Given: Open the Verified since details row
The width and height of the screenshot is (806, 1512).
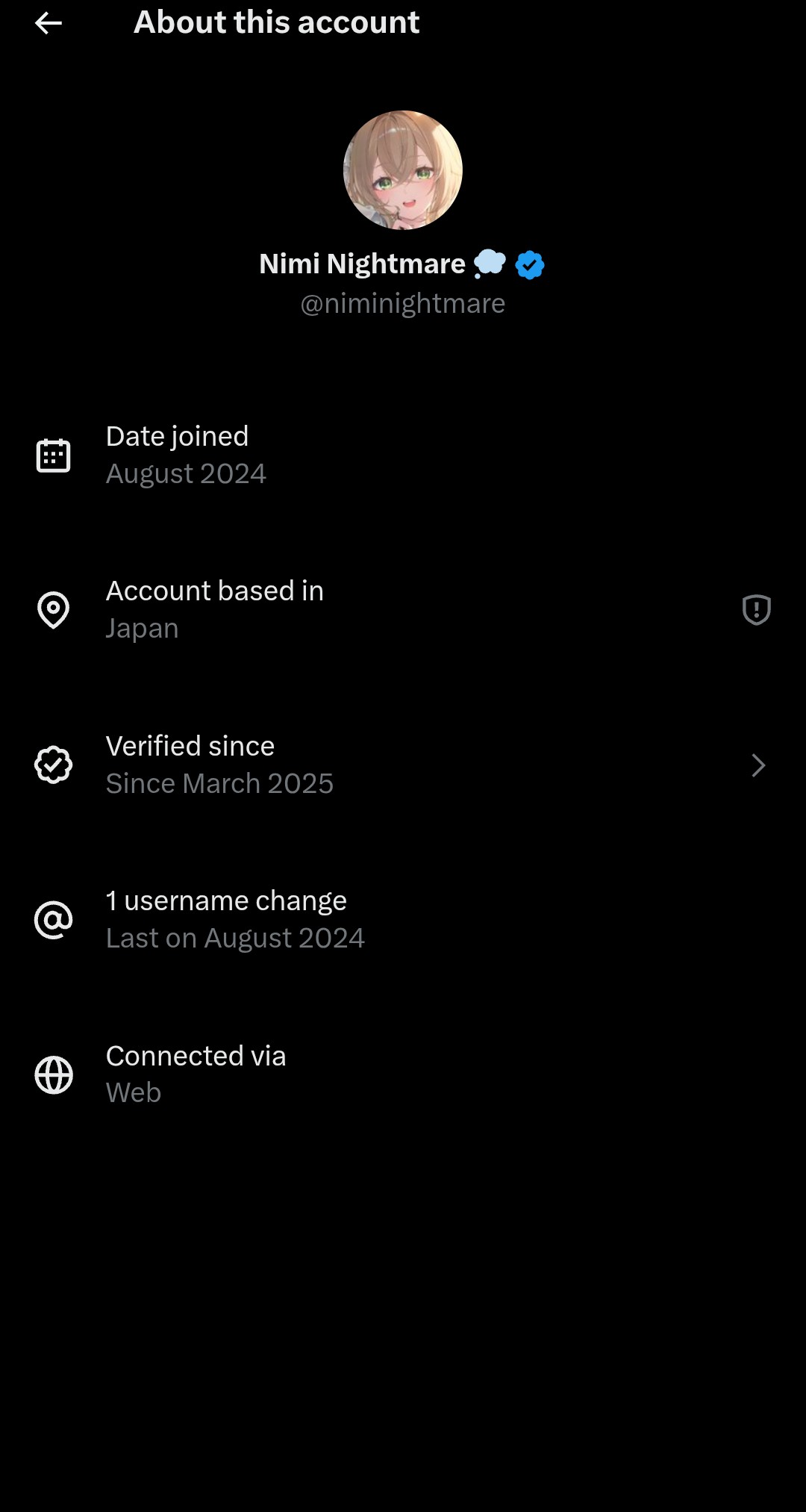Looking at the screenshot, I should coord(403,765).
